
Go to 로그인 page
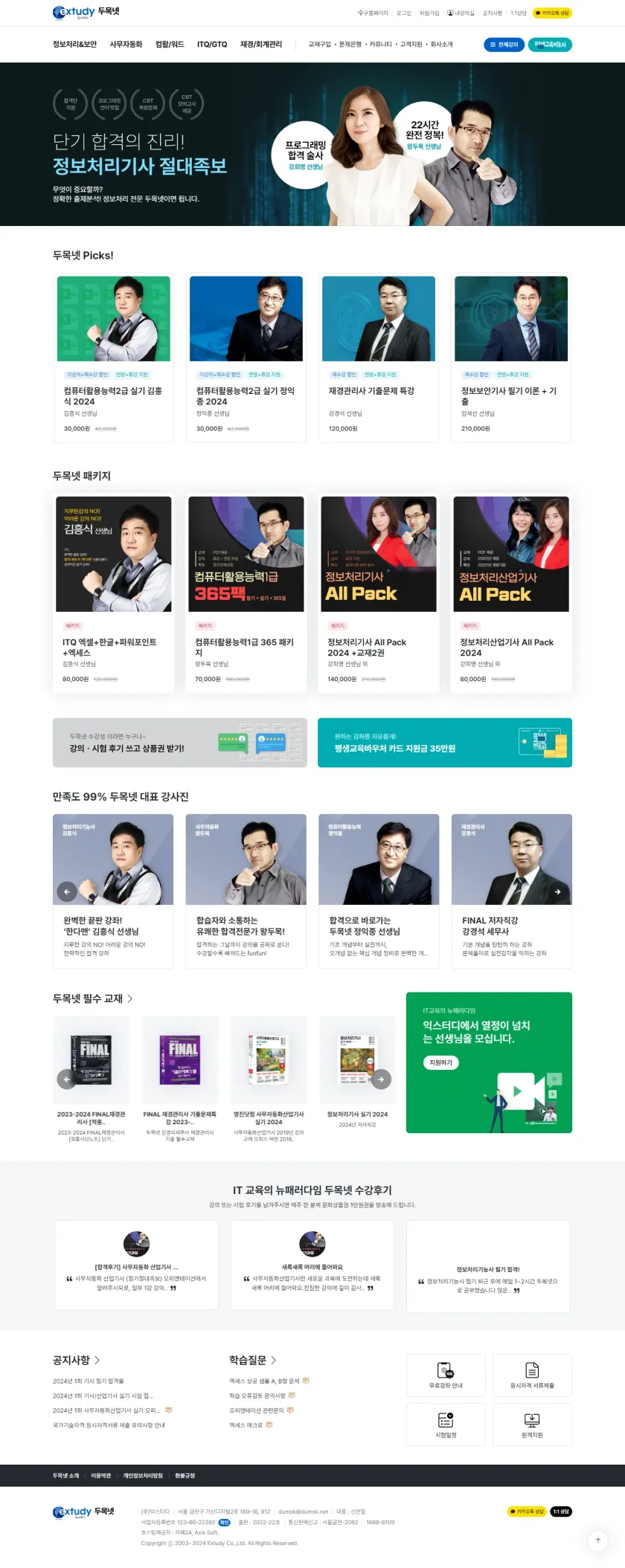pyautogui.click(x=403, y=13)
